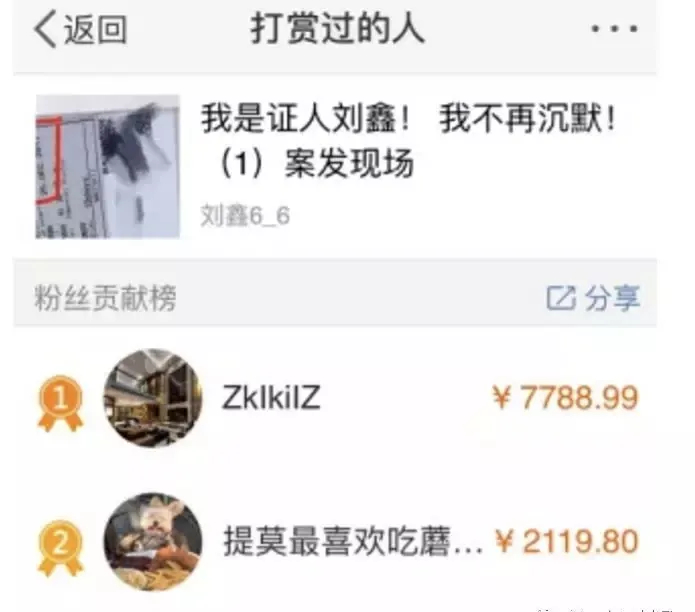Go back via 返回 button
The image size is (695, 612).
click(80, 29)
